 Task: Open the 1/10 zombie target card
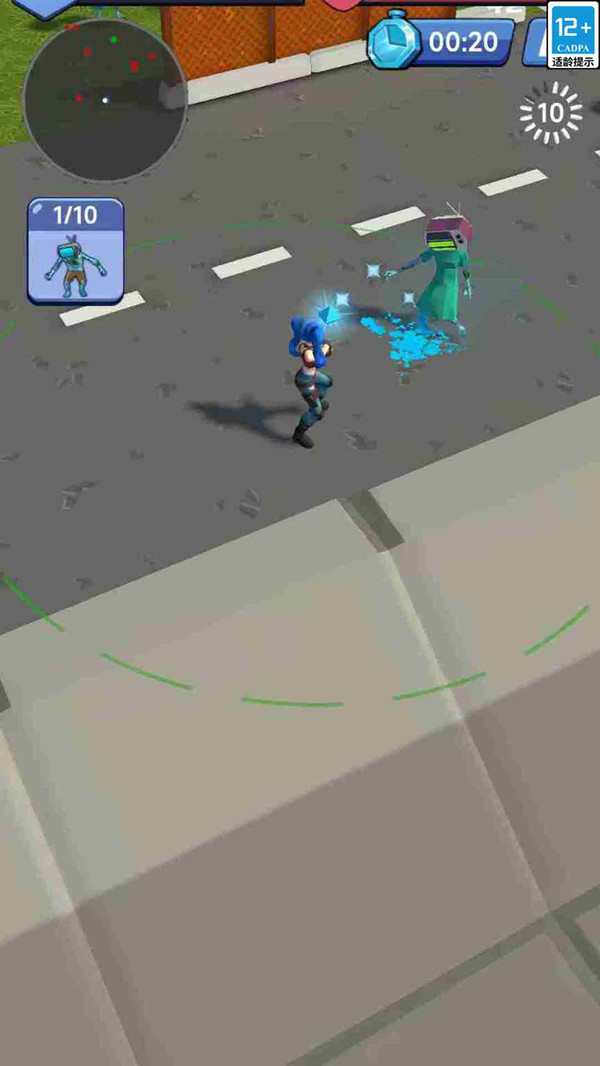[75, 251]
